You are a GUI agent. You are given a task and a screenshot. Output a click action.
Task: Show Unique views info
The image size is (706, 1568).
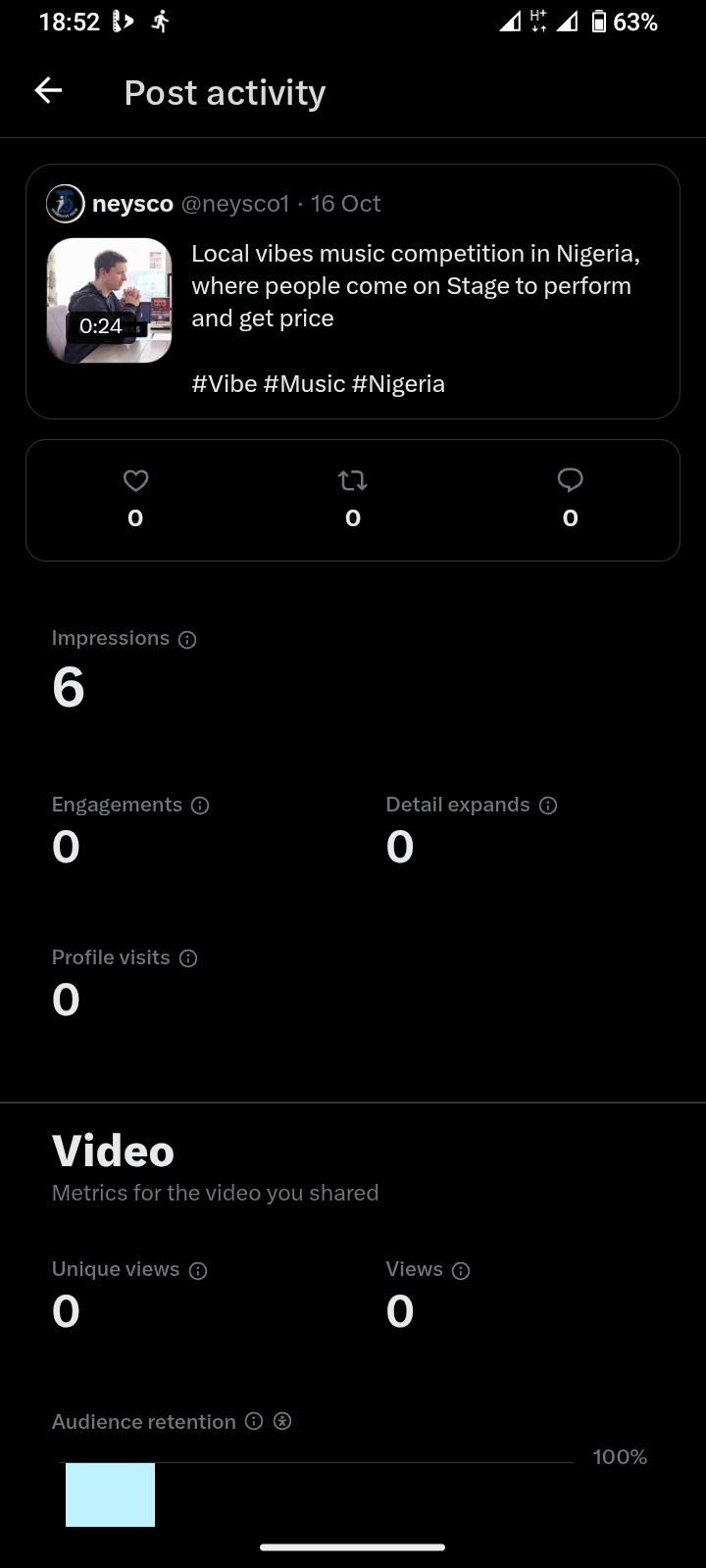[x=198, y=1271]
